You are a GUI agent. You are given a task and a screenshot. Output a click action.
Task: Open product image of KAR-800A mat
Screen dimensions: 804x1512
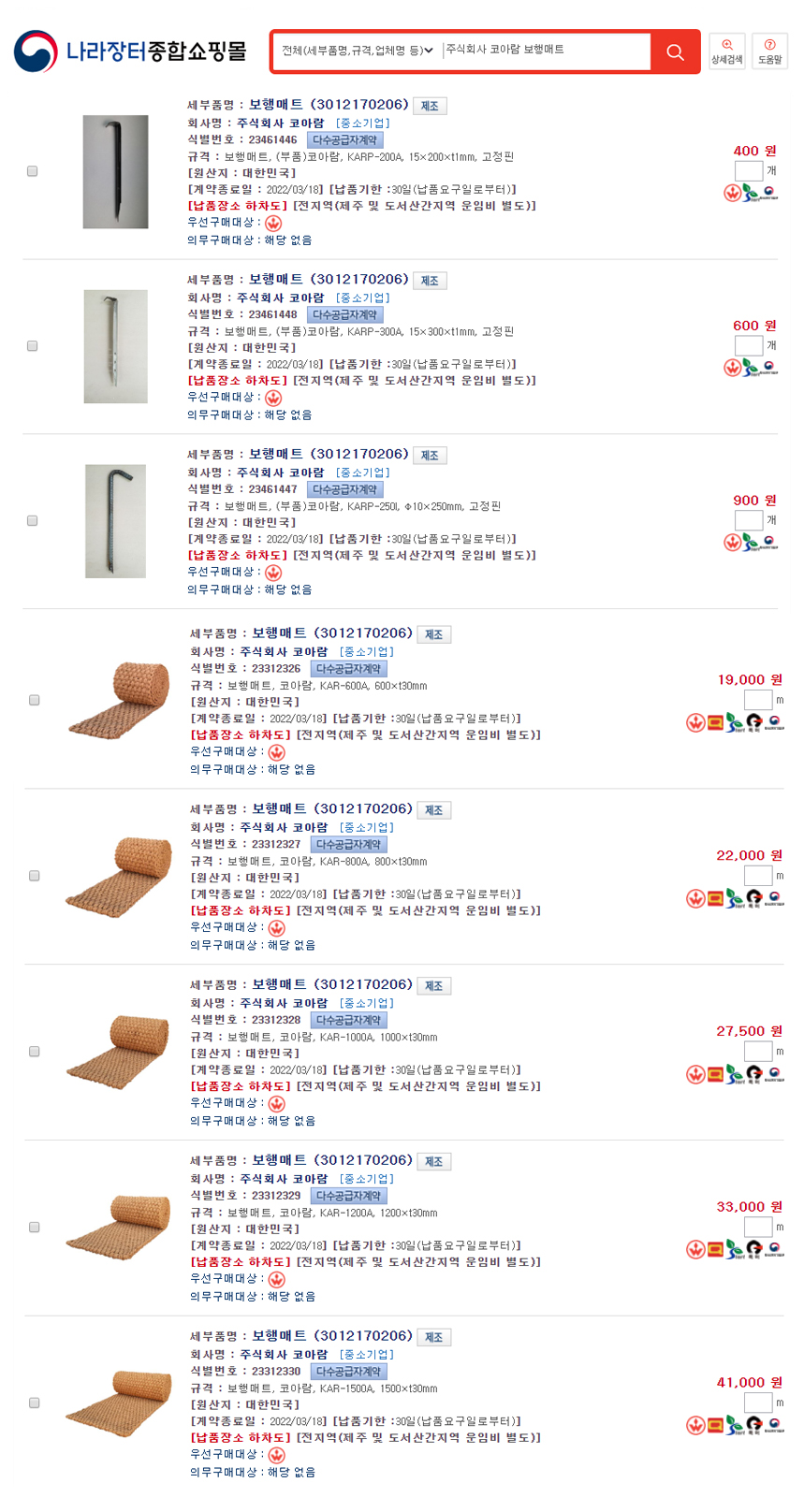click(x=119, y=877)
